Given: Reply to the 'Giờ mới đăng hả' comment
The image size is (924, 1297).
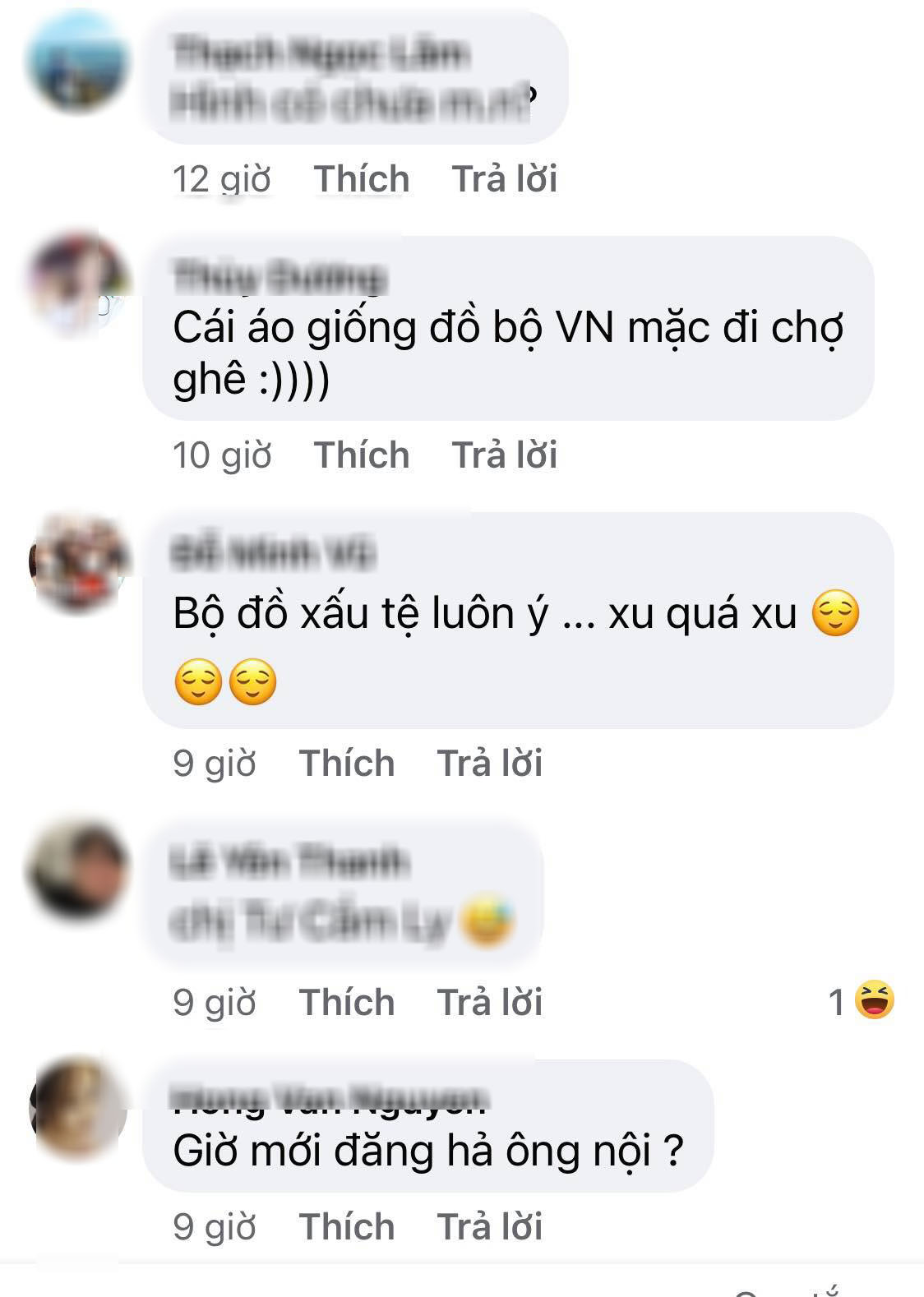Looking at the screenshot, I should tap(489, 1226).
